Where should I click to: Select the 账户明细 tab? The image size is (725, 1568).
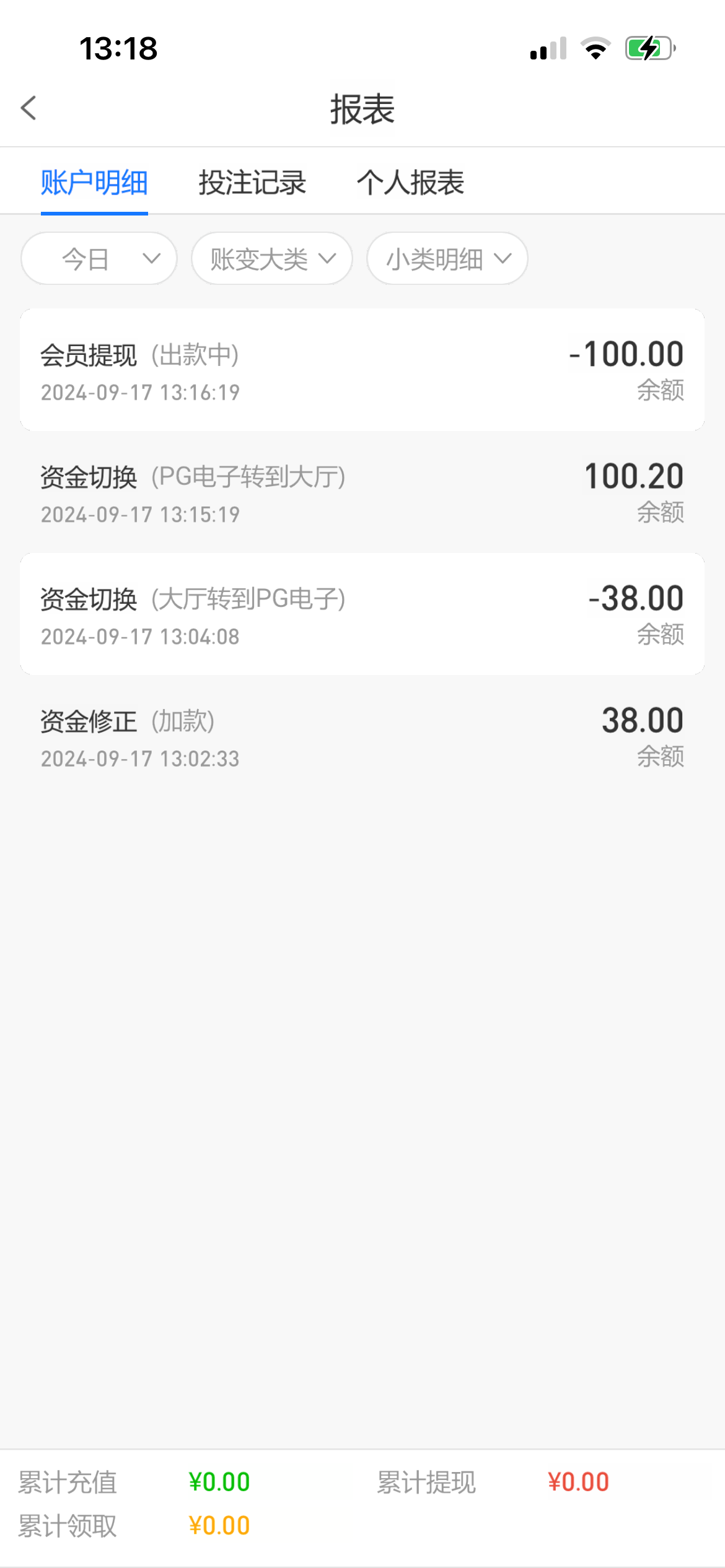[x=94, y=183]
